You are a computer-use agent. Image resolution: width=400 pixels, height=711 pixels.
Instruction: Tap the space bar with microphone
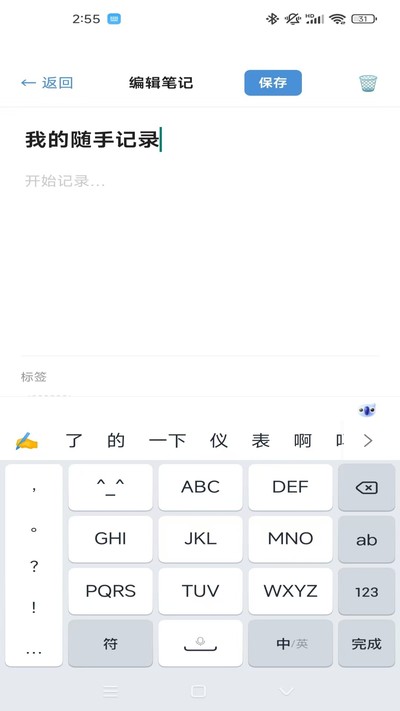click(x=200, y=643)
